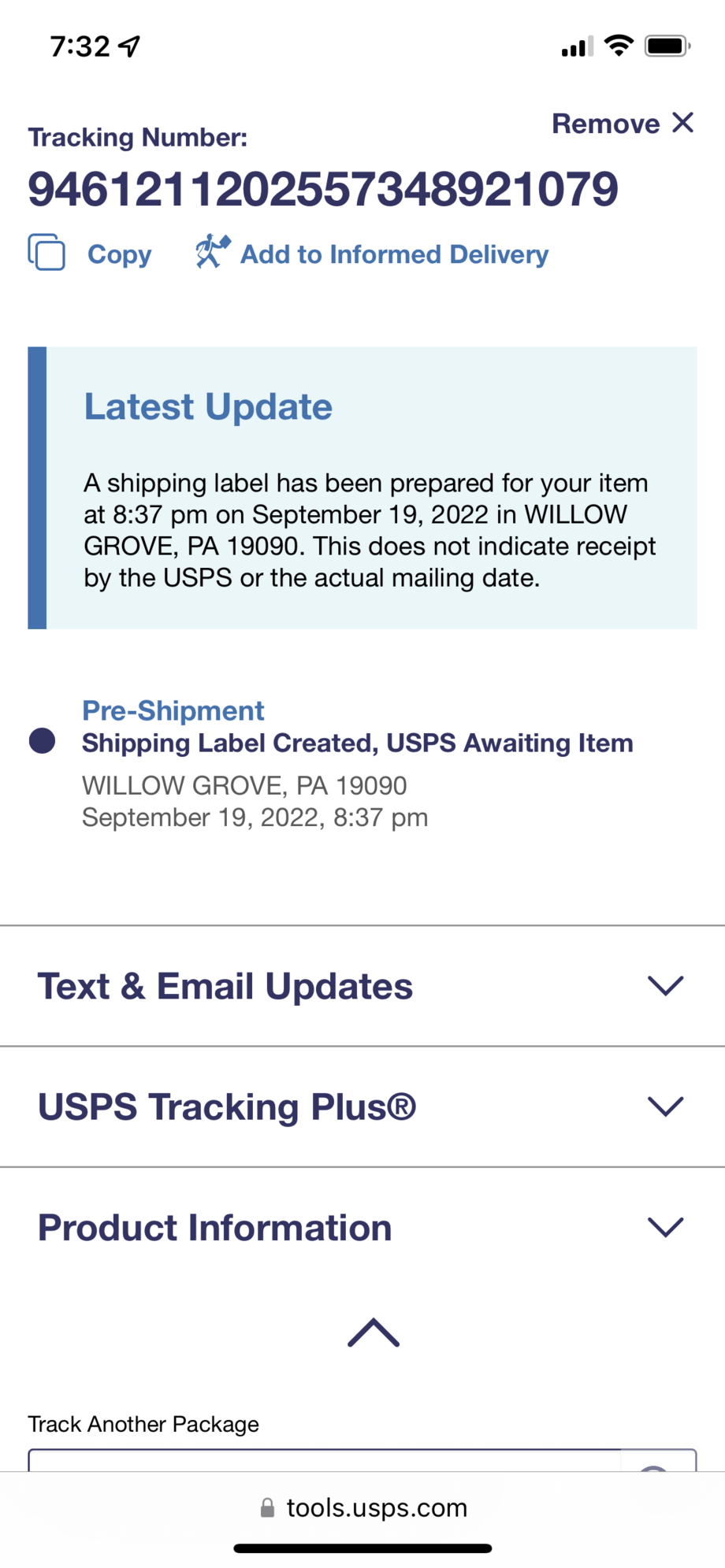
Task: Remove this tracking number
Action: tap(623, 124)
